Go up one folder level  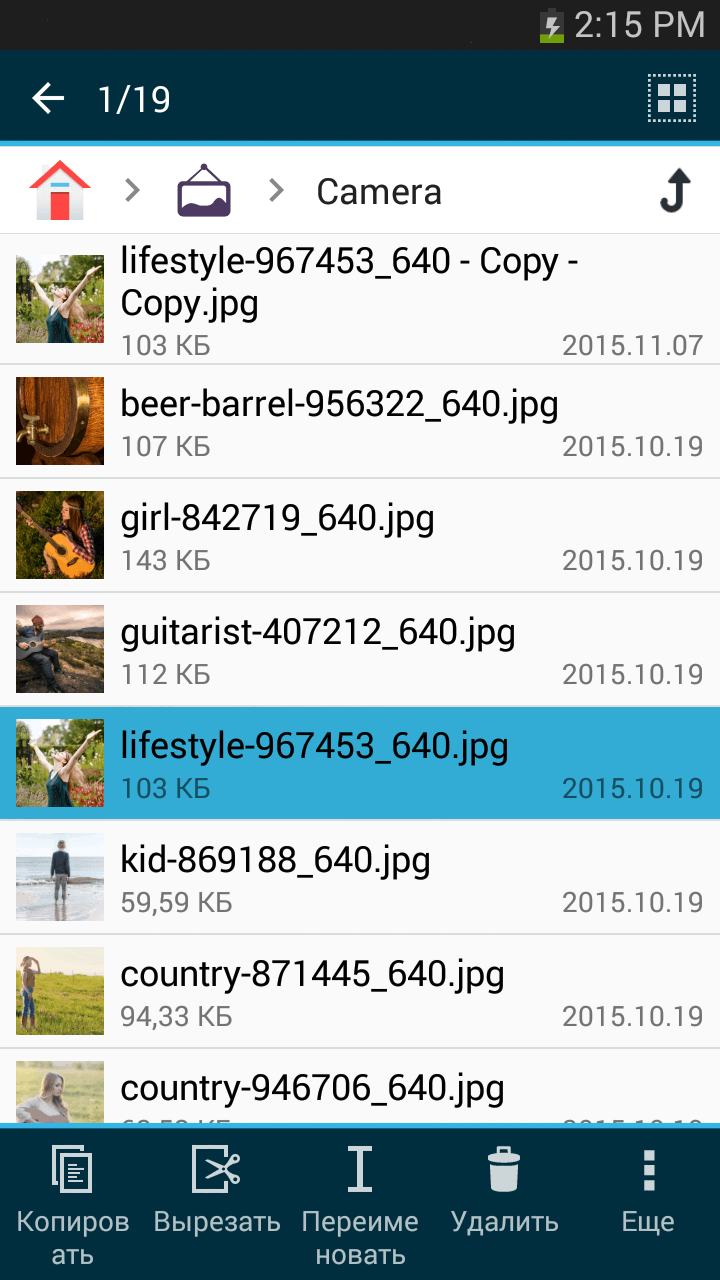point(675,190)
